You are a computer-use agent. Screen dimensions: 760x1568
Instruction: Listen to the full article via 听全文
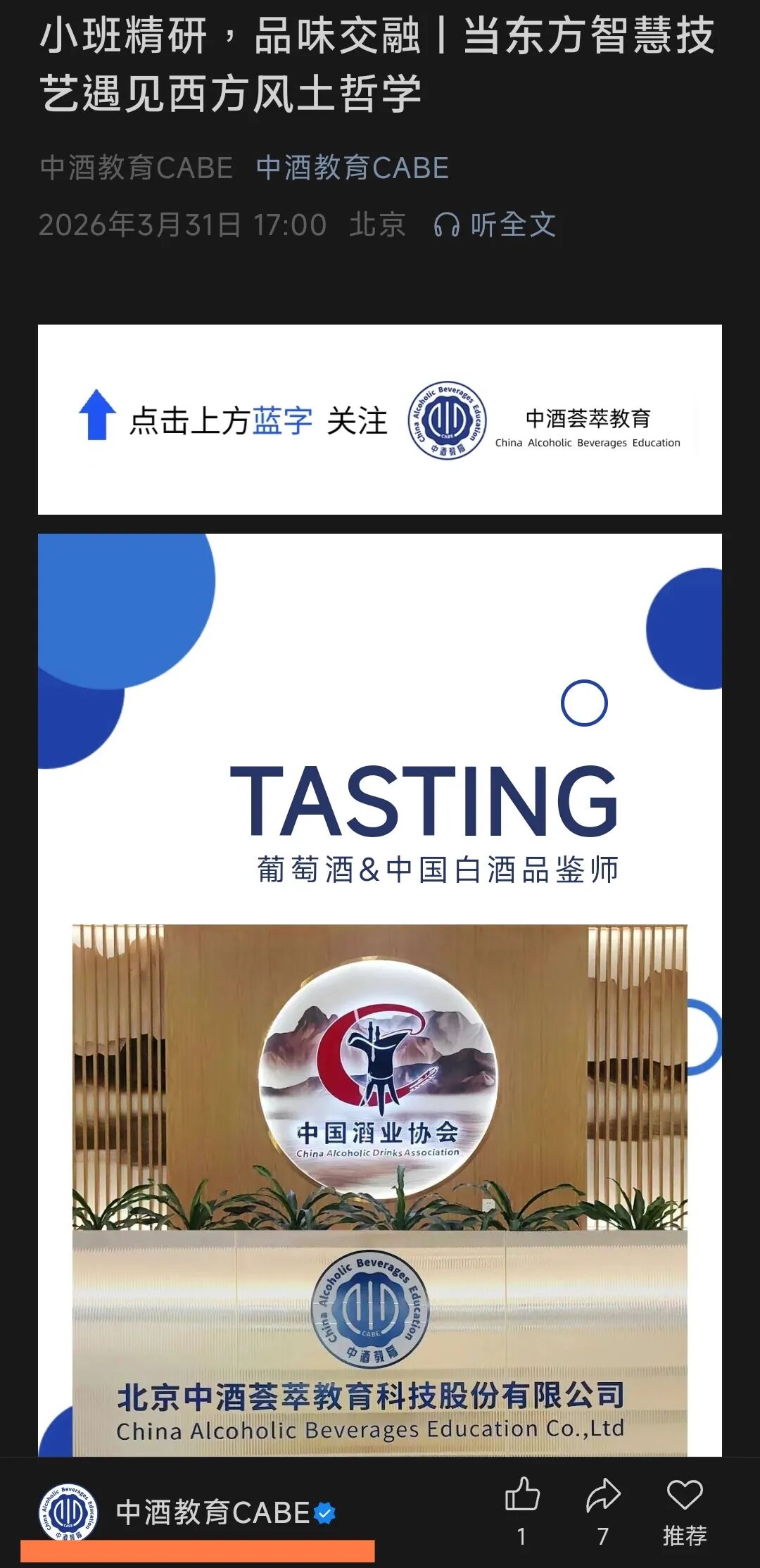[495, 225]
